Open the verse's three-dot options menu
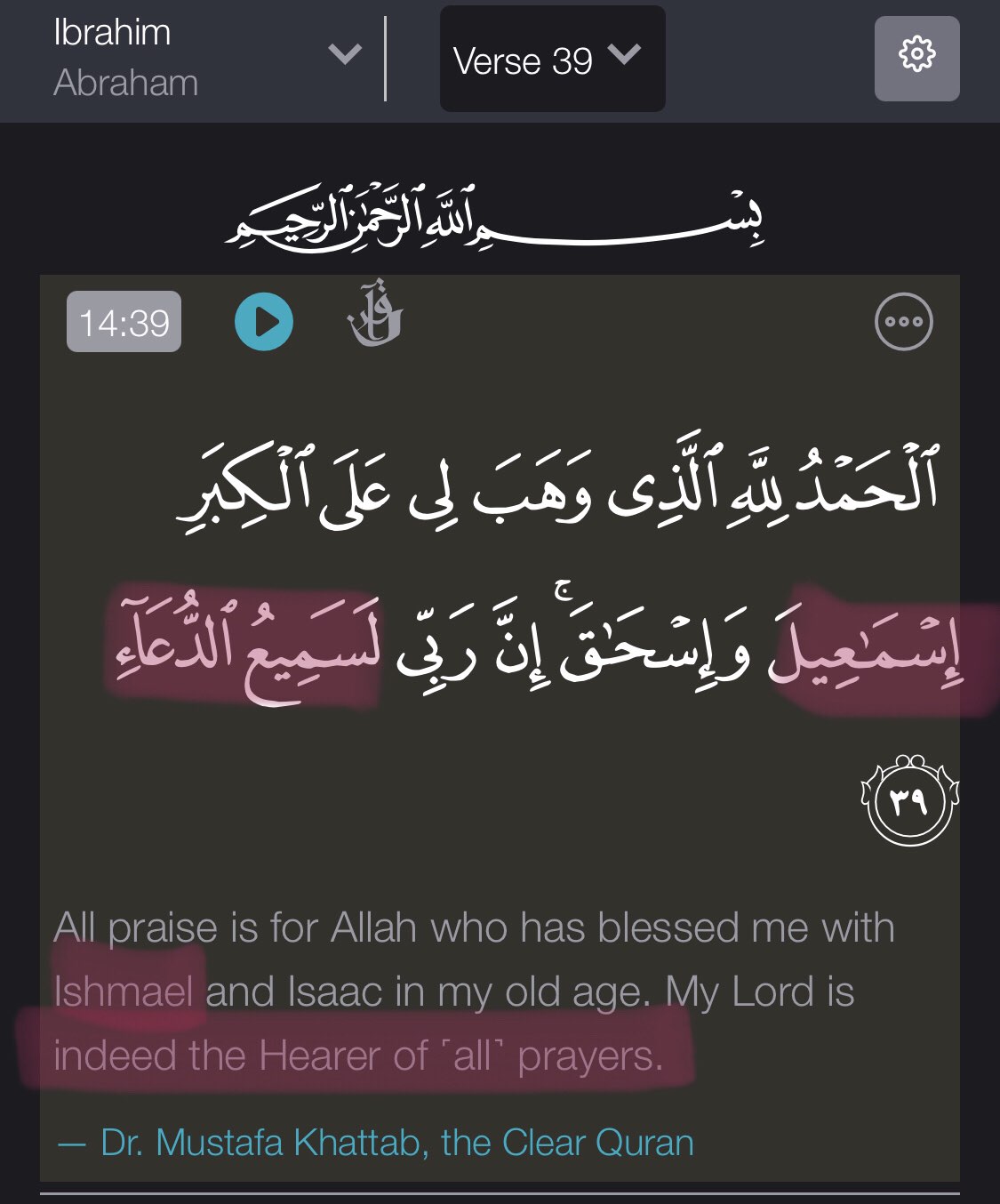 903,322
